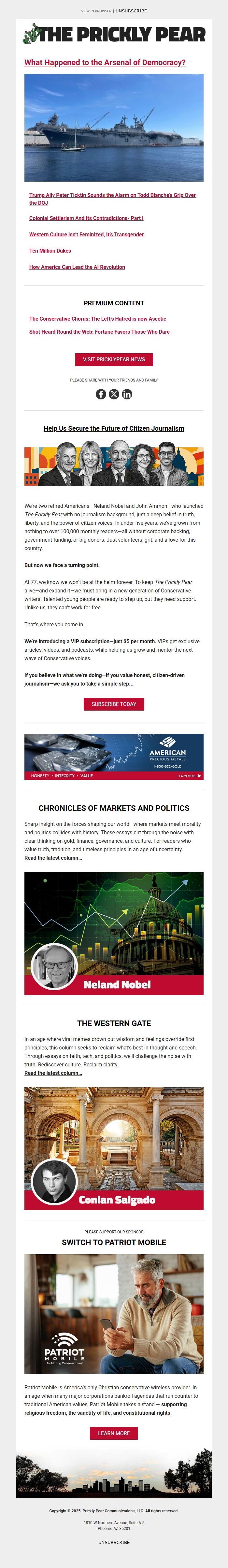Share via the X icon
Viewport: 228px width, 1568px height.
click(114, 395)
